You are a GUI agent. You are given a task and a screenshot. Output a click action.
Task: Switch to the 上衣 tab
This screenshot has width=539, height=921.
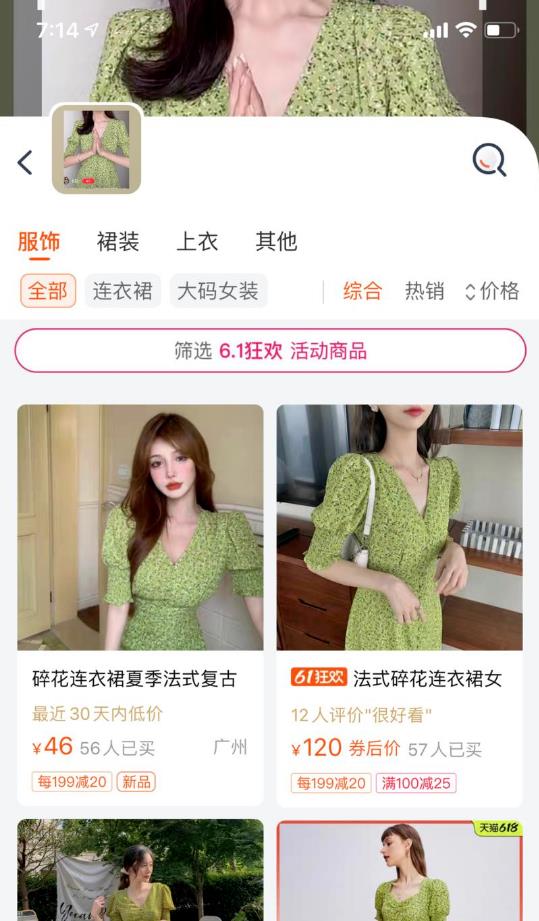point(197,241)
